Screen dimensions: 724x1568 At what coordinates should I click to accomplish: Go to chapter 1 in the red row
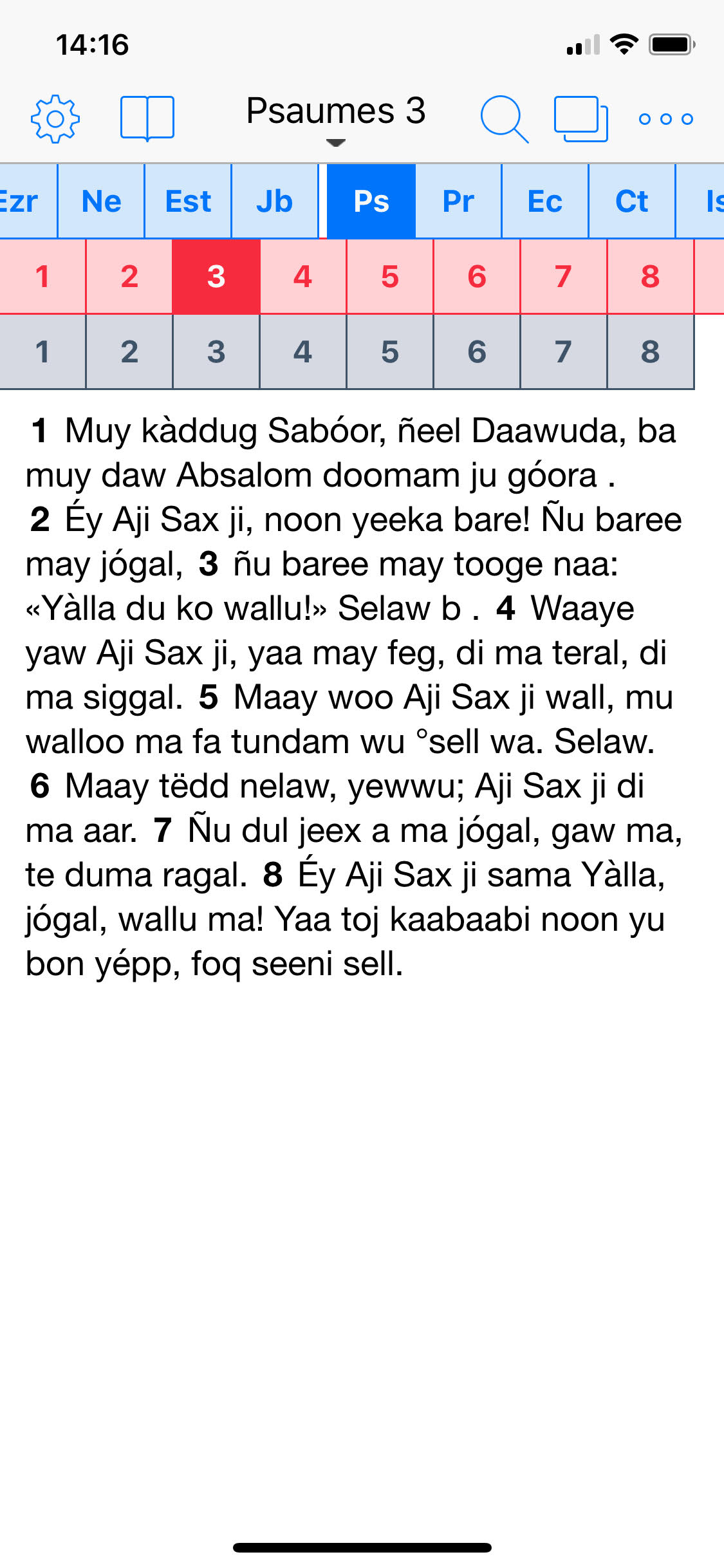(42, 277)
